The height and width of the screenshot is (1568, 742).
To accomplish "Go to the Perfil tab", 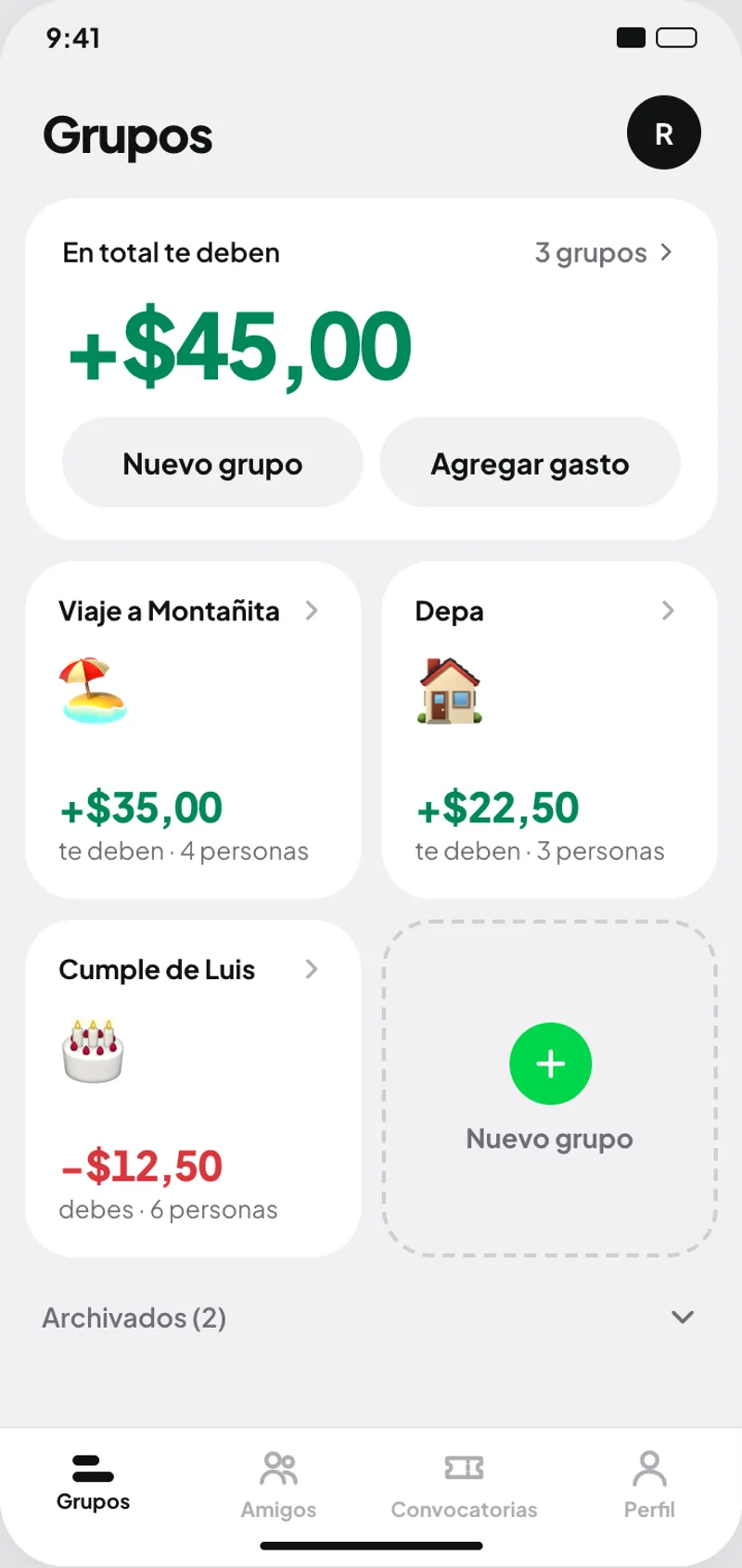I will click(649, 1485).
